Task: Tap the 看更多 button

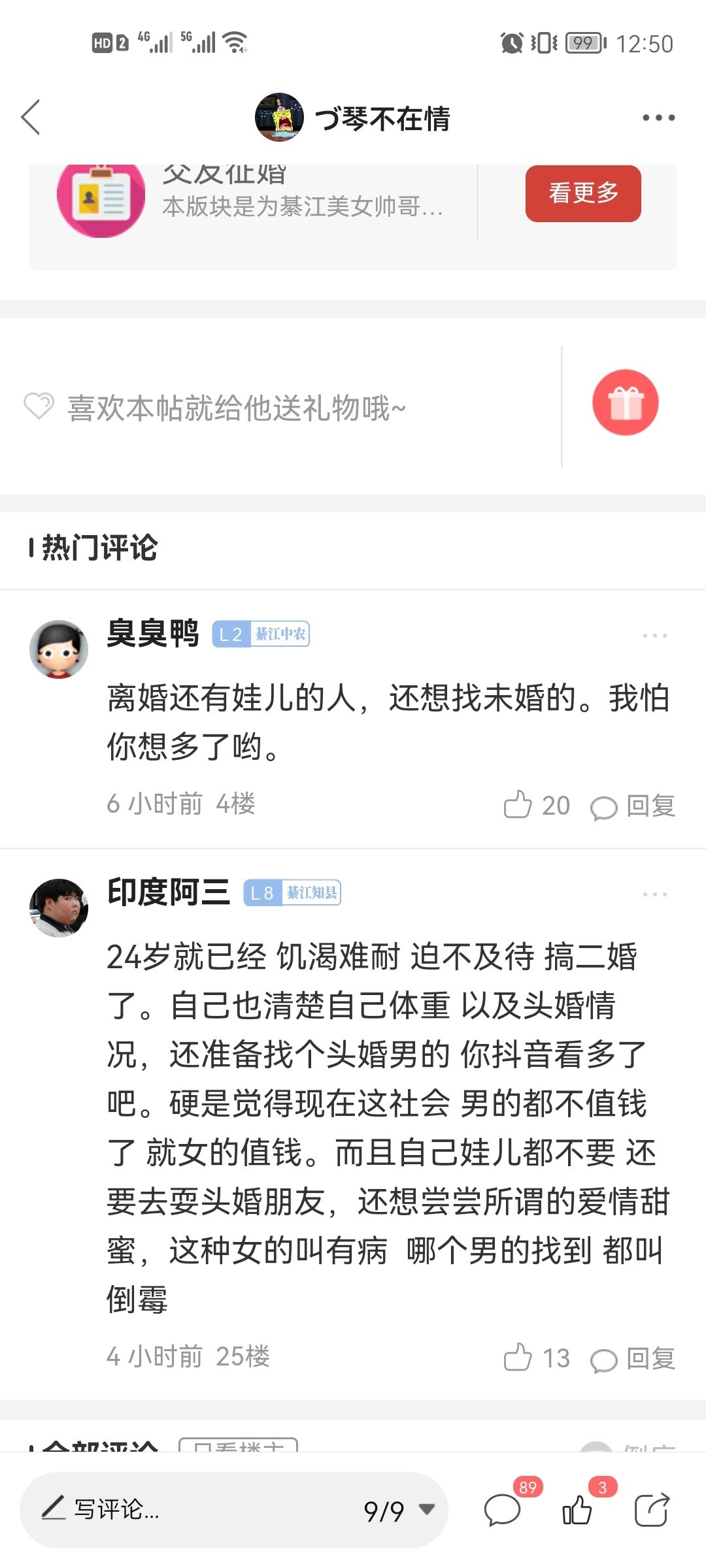Action: pyautogui.click(x=583, y=193)
